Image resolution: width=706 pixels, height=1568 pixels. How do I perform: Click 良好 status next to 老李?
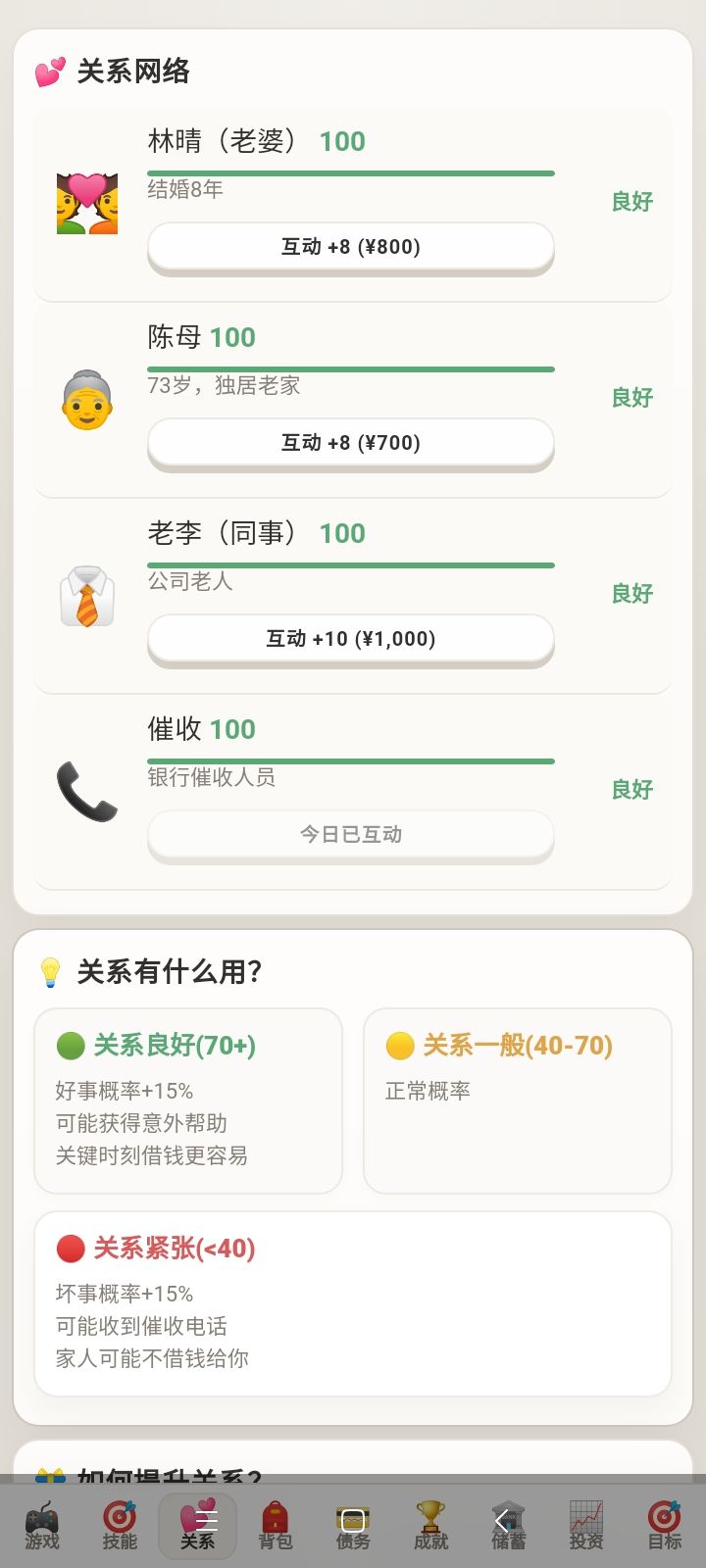click(632, 594)
